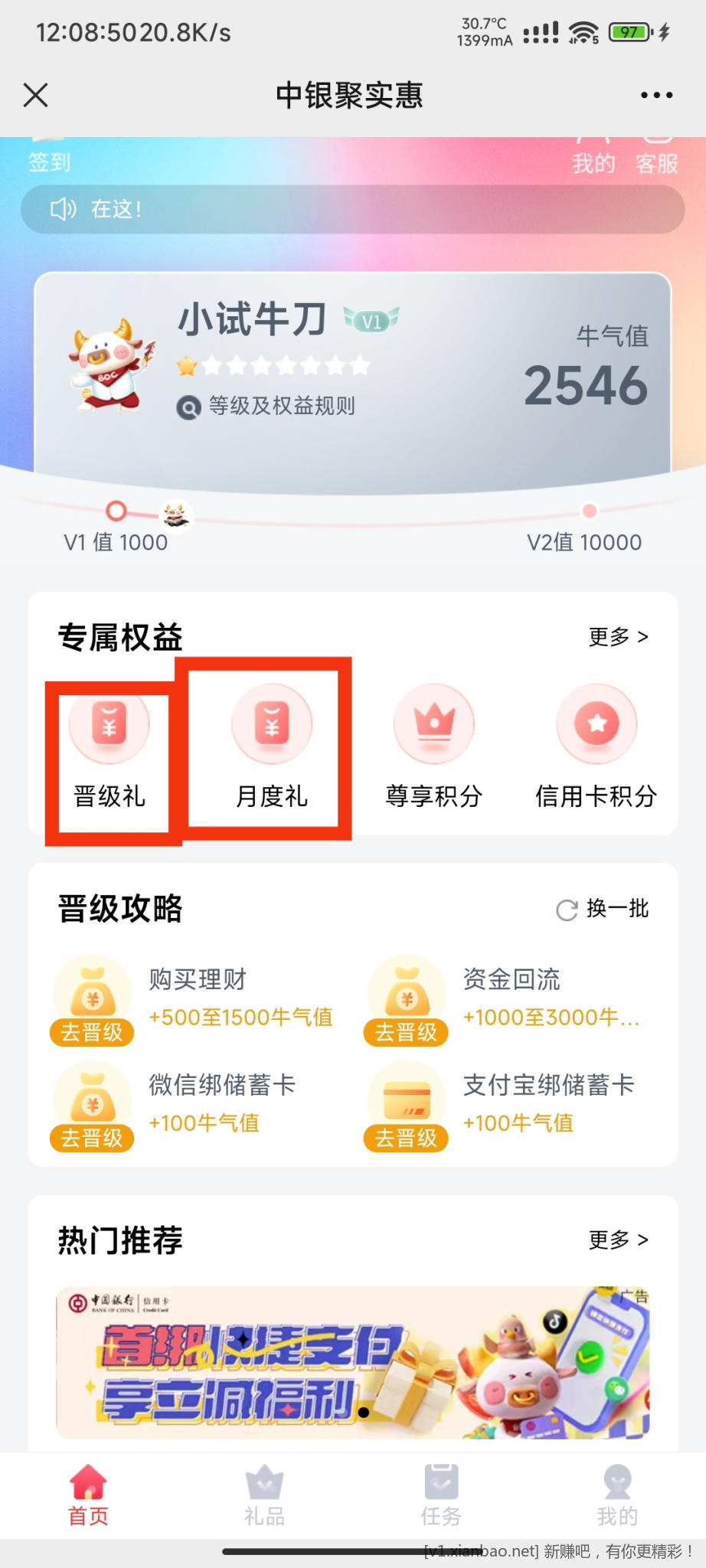
Task: Refresh tasks with 换一批
Action: pyautogui.click(x=603, y=909)
